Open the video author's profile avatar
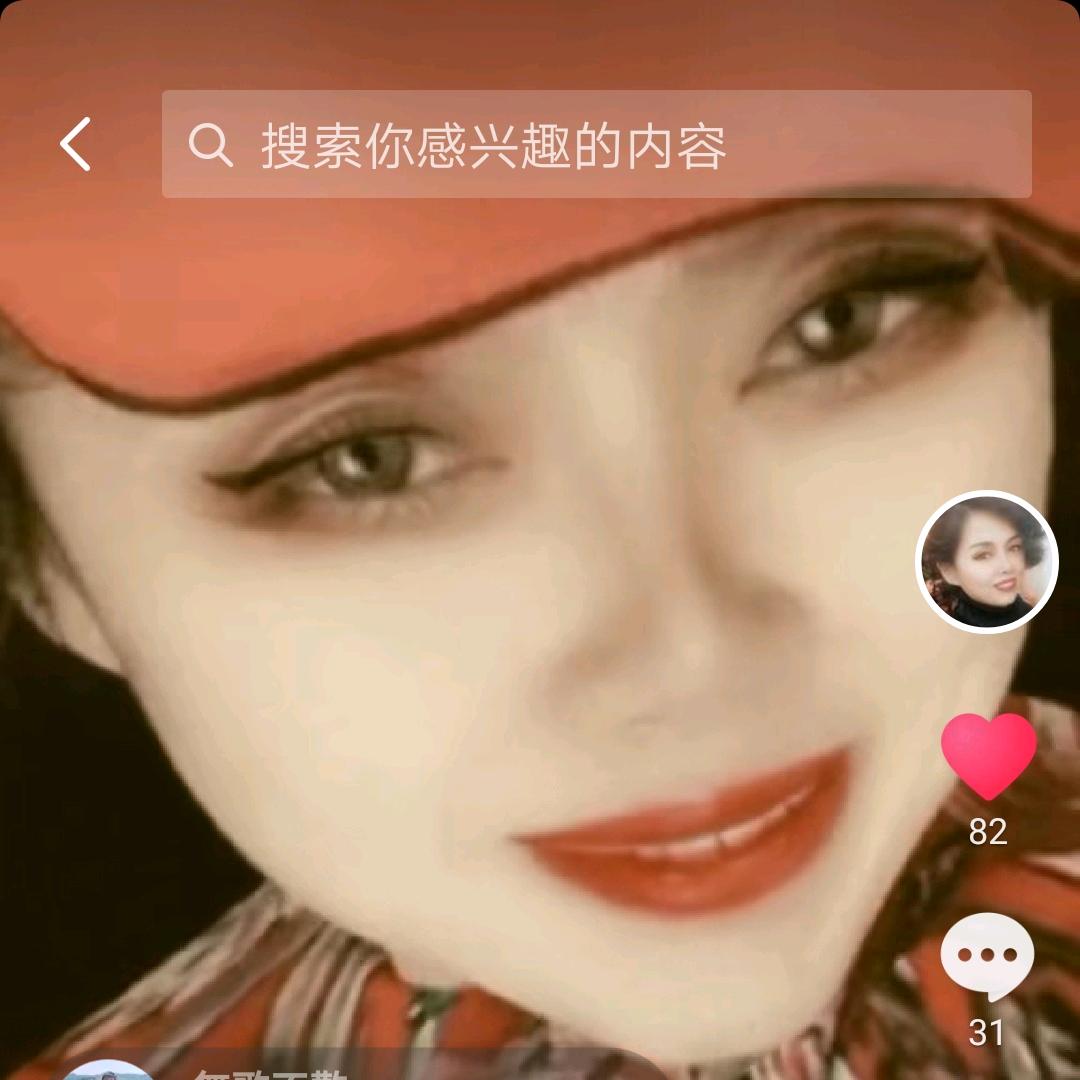This screenshot has width=1080, height=1080. tap(987, 562)
